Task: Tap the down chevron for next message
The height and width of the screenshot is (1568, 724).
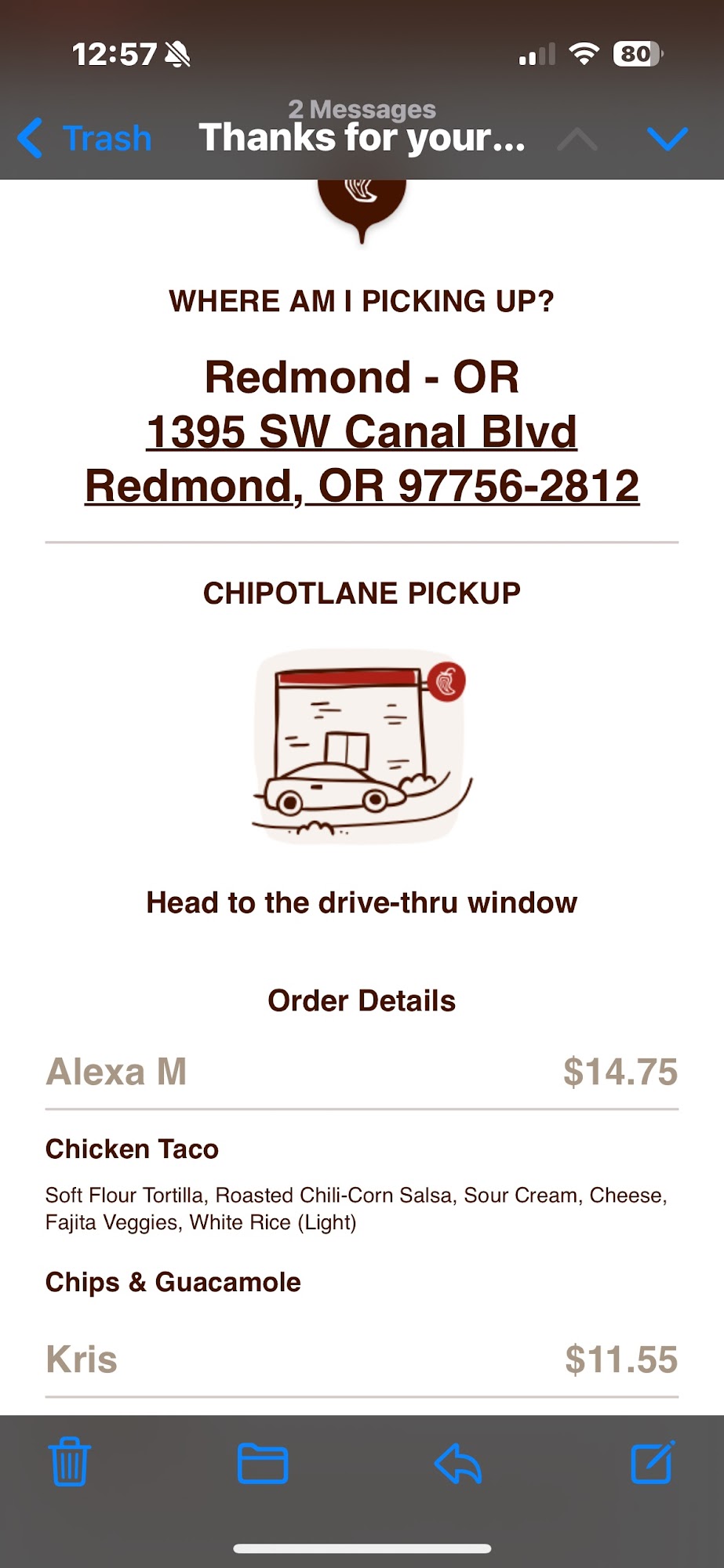Action: [667, 138]
